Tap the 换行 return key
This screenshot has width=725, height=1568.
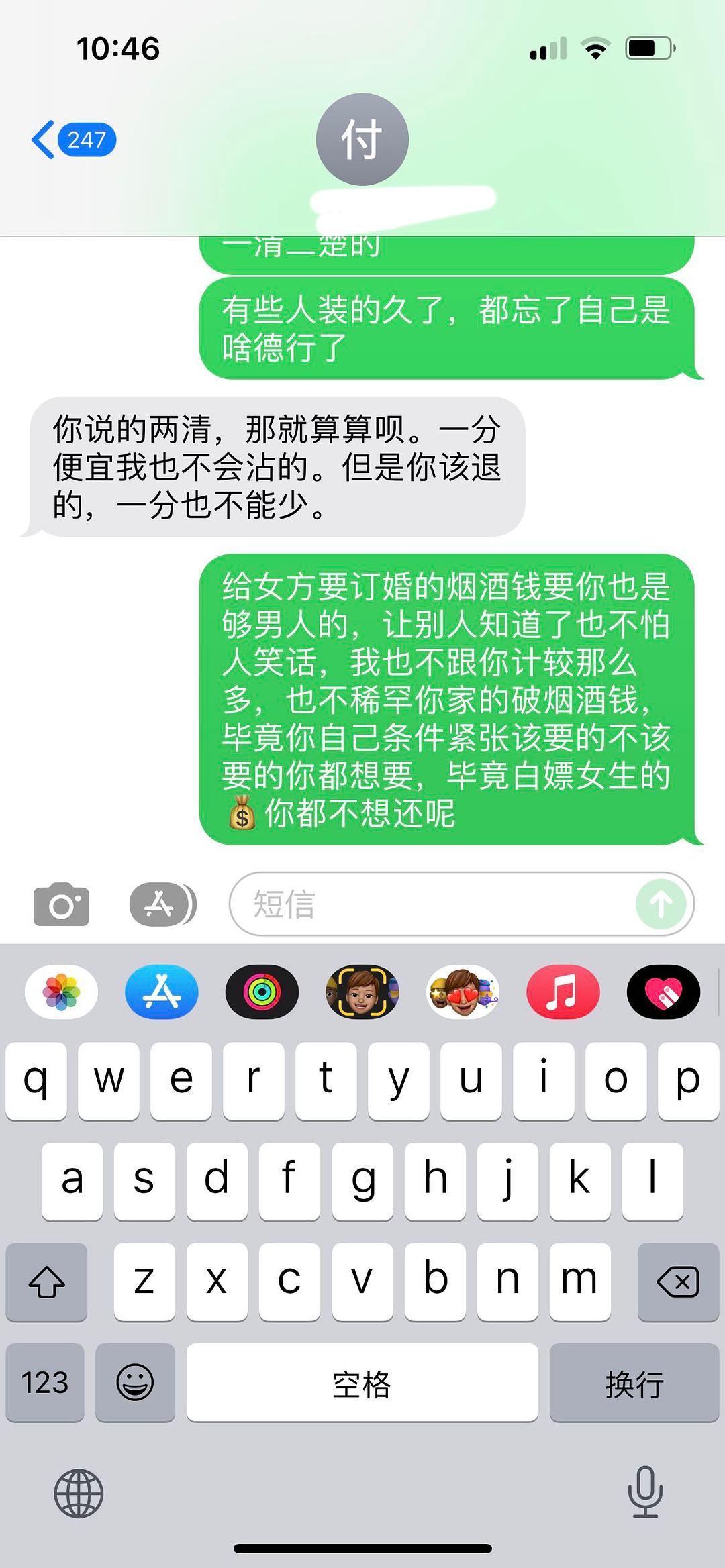634,1383
